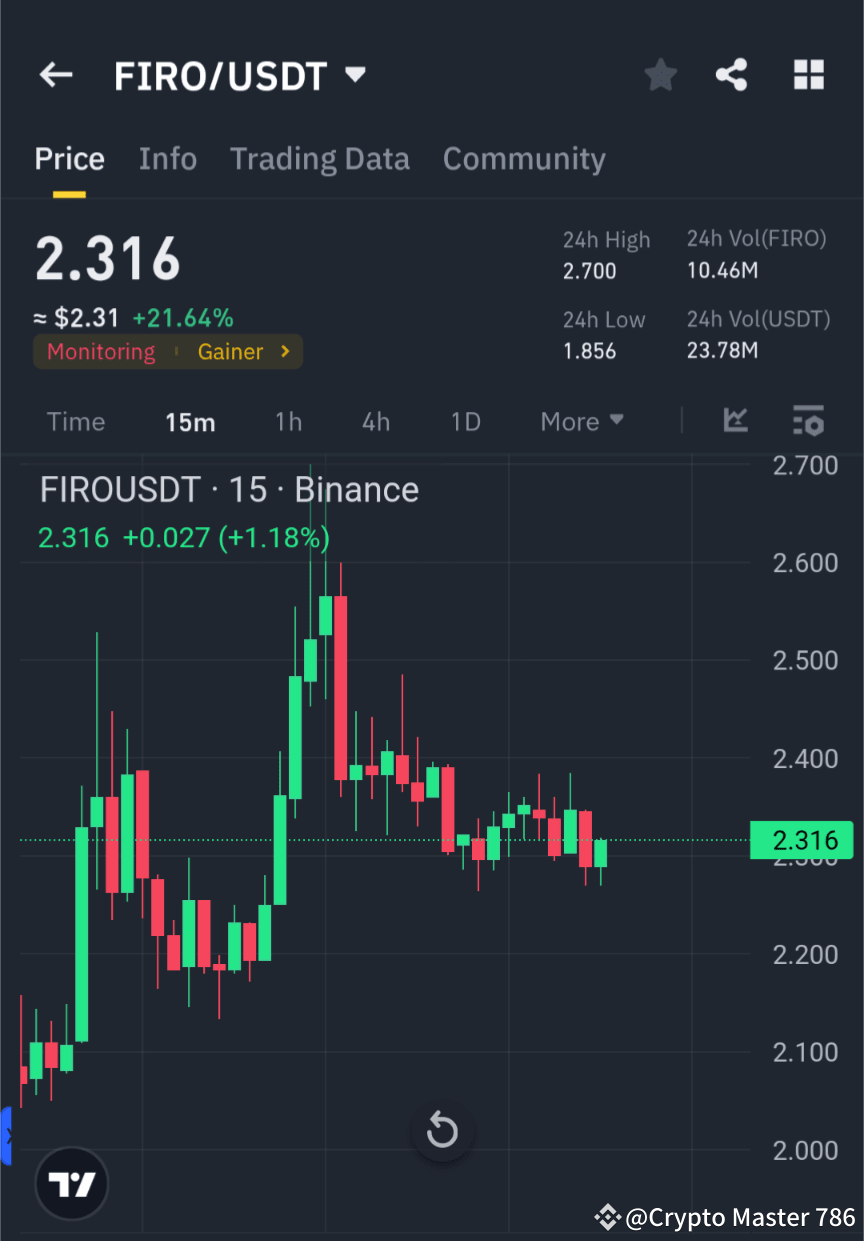The height and width of the screenshot is (1241, 864).
Task: Click the TradingView logo on the chart
Action: (x=70, y=1183)
